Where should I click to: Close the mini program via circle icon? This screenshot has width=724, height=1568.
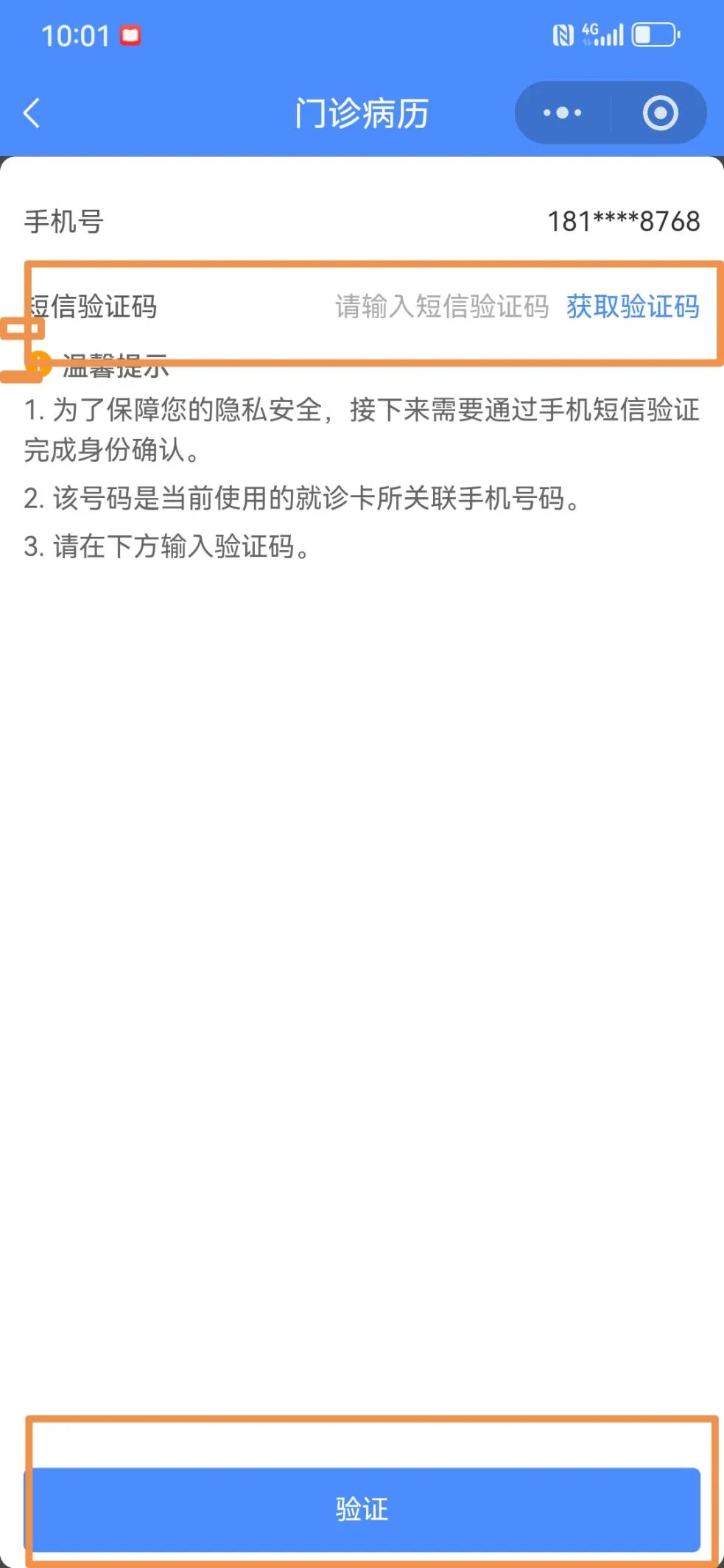pyautogui.click(x=660, y=113)
